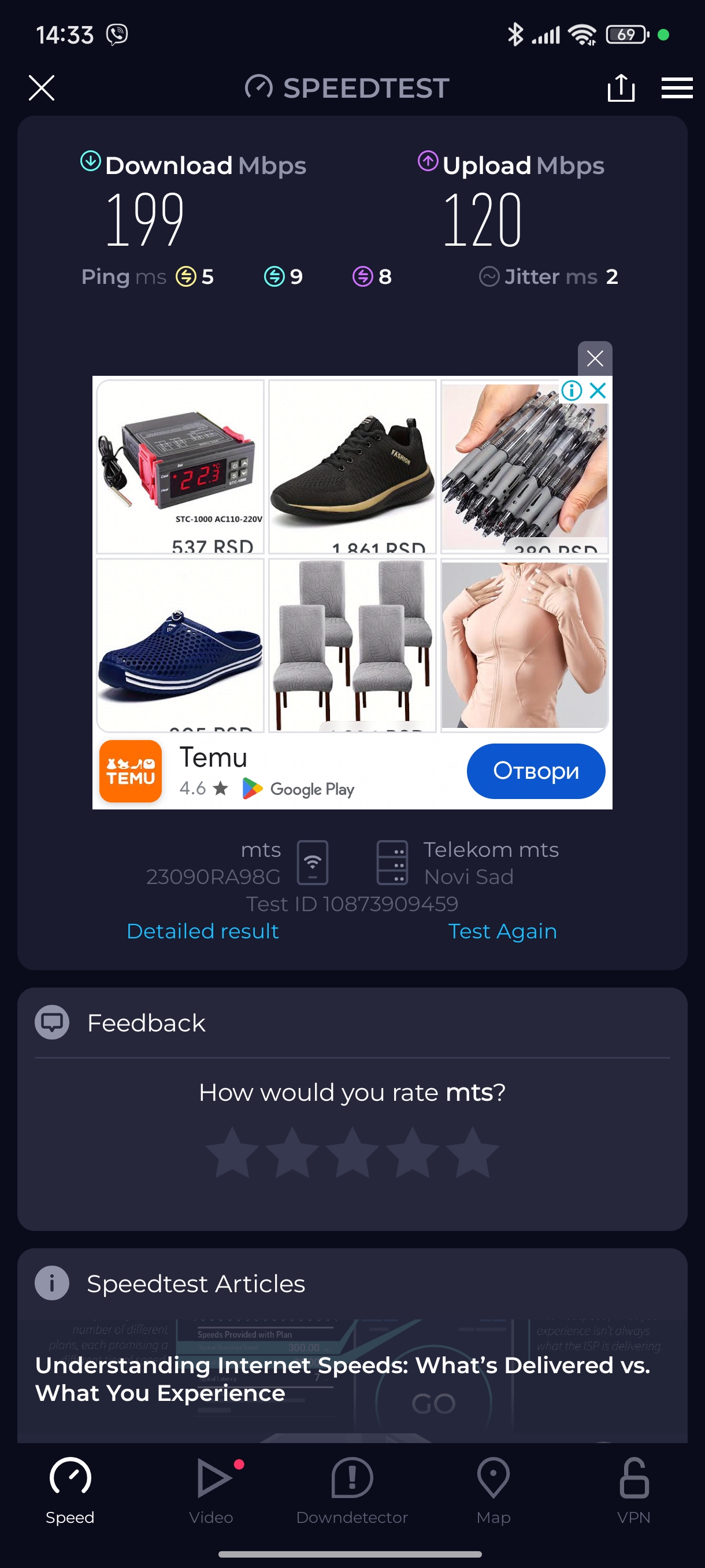Open the hamburger menu
The height and width of the screenshot is (1568, 705).
click(x=677, y=88)
